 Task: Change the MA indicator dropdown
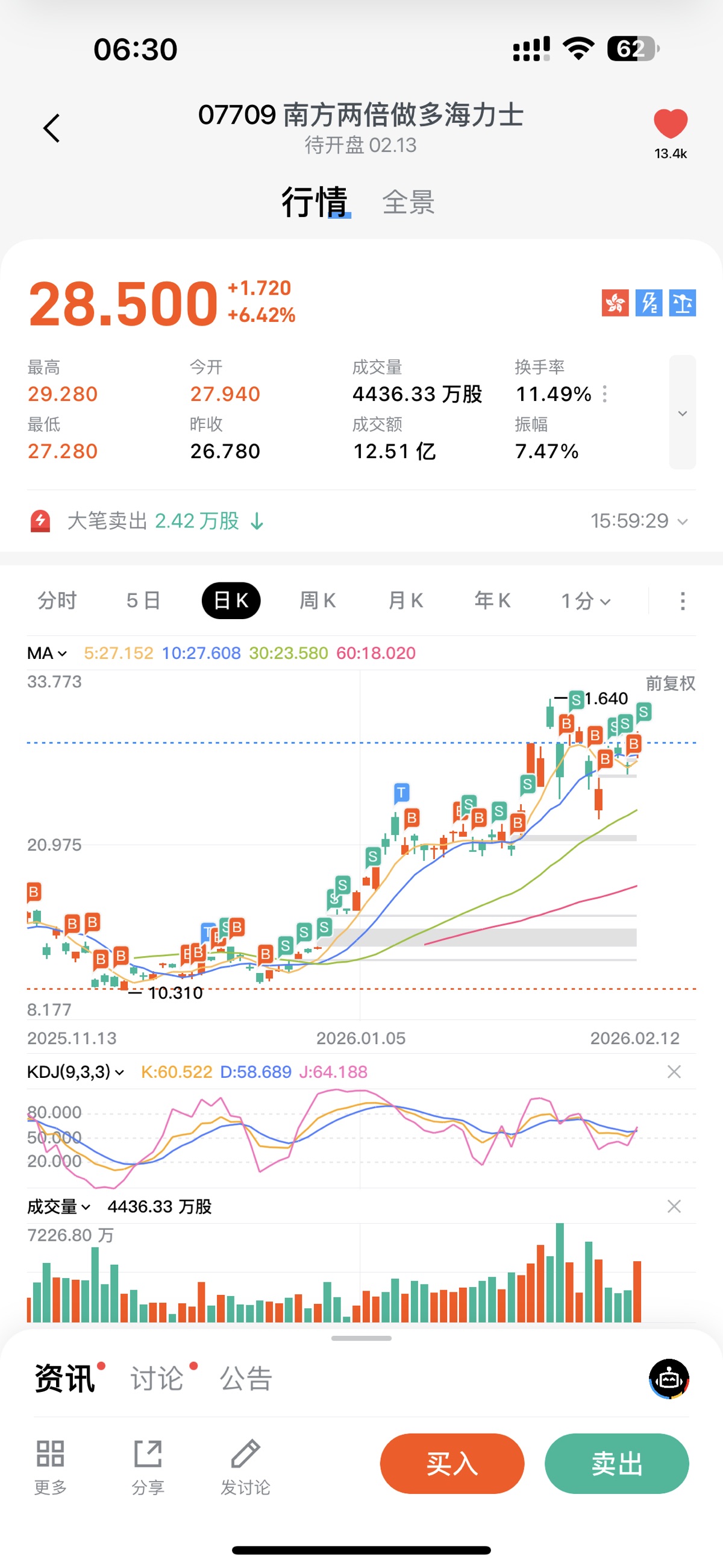coord(47,653)
